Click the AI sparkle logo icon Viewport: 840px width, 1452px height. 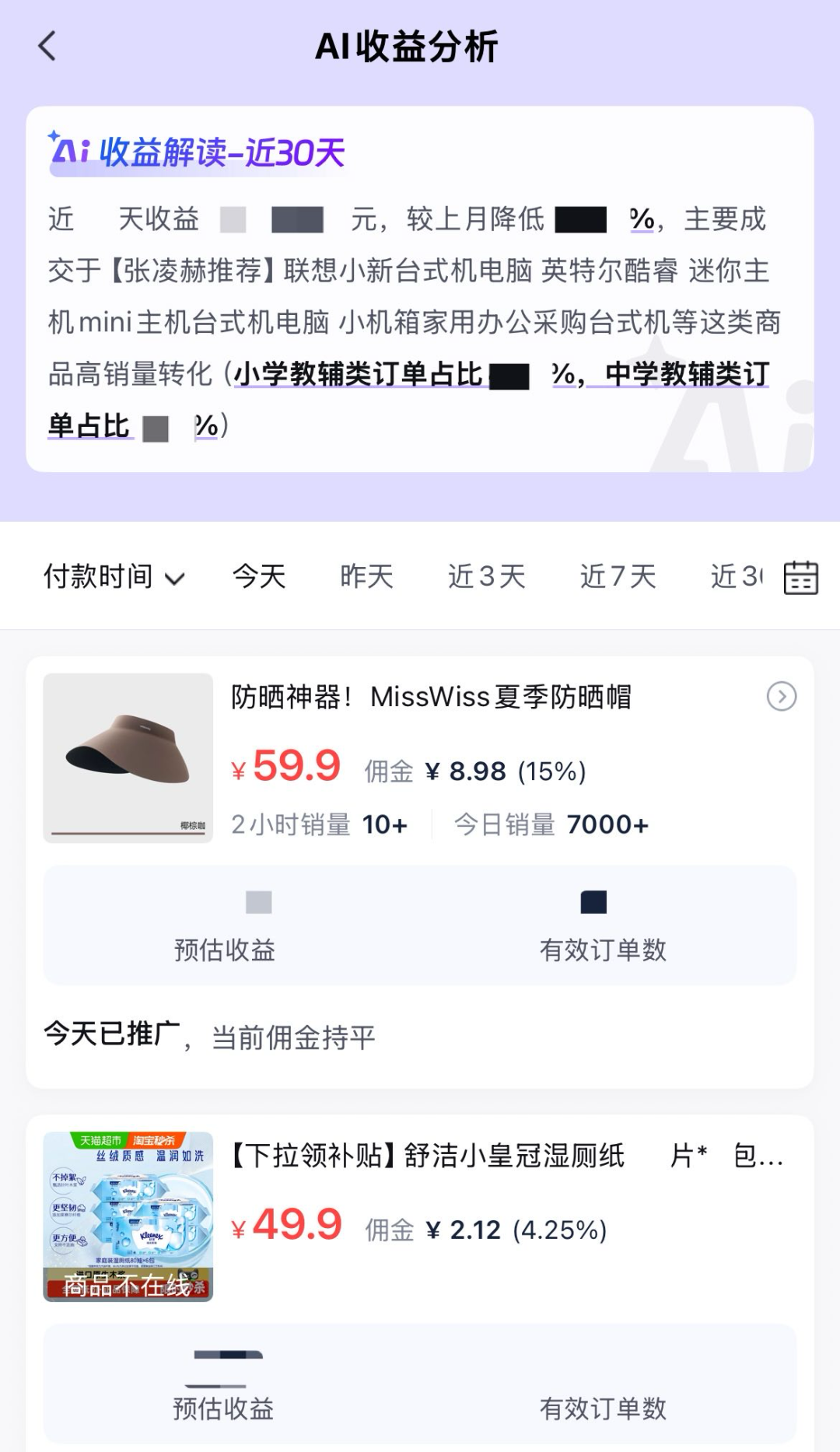point(68,148)
